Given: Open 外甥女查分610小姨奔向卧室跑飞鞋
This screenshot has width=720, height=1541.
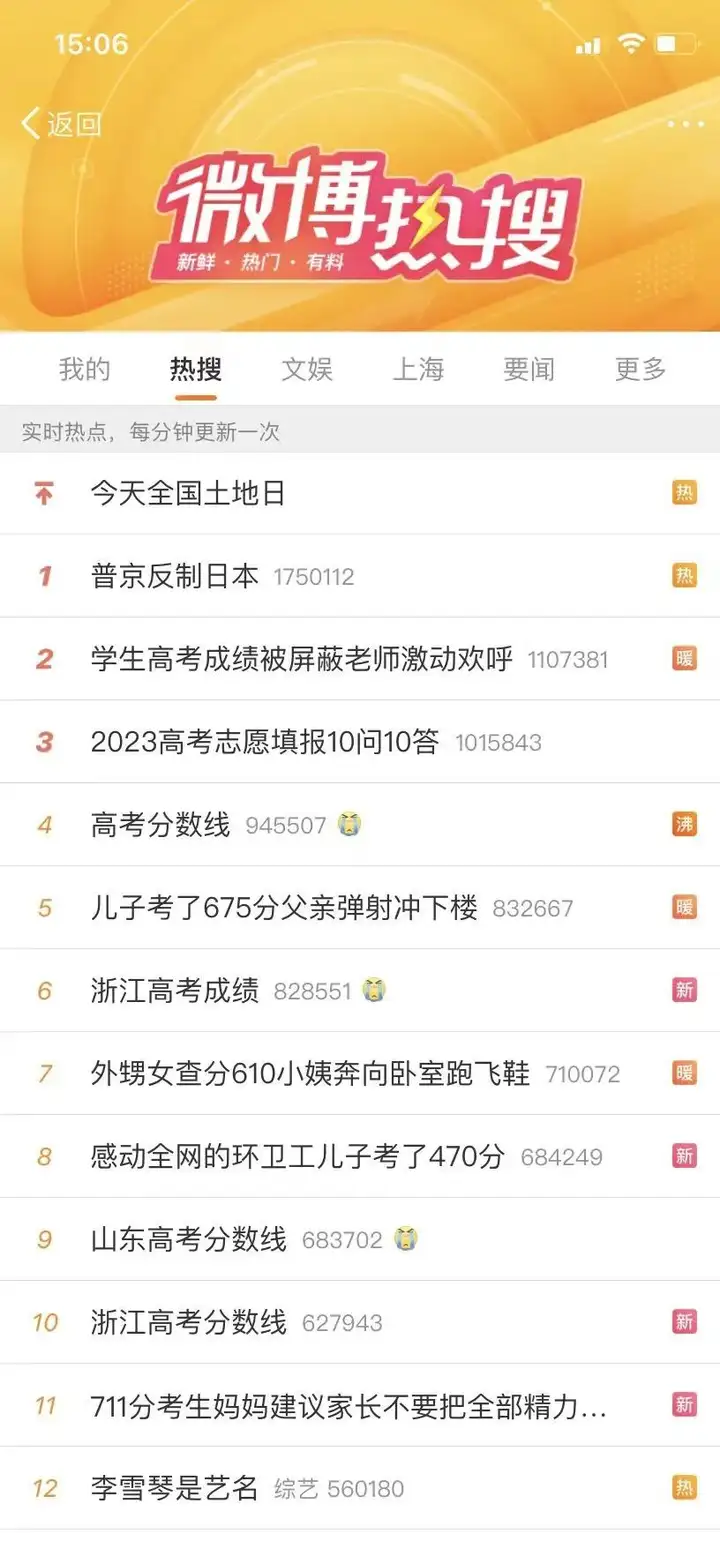Looking at the screenshot, I should pyautogui.click(x=360, y=1074).
